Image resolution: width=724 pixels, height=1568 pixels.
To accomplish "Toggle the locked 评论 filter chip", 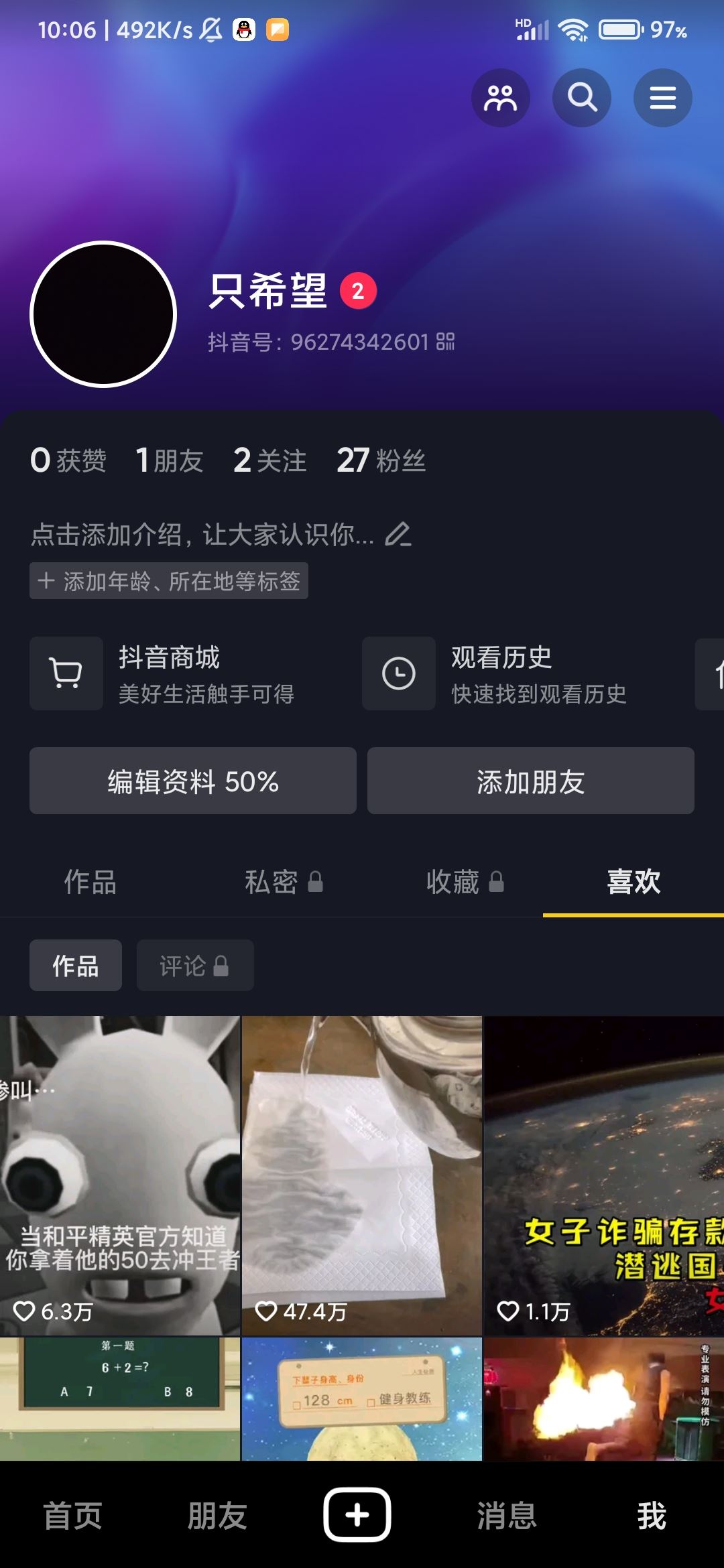I will coord(194,965).
